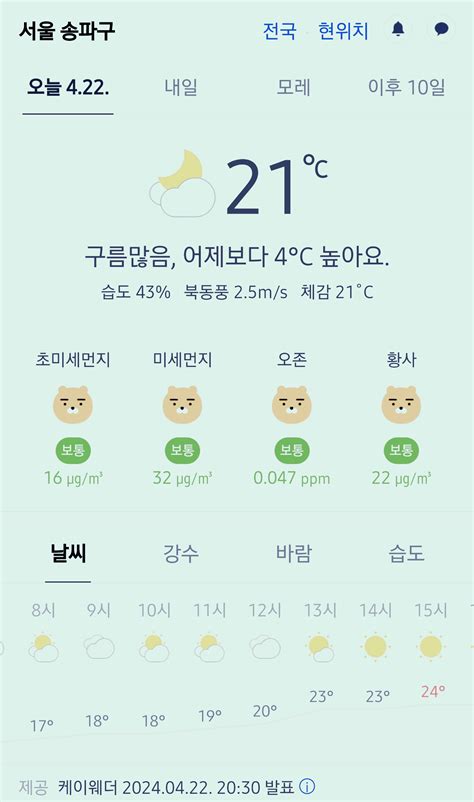Screen dimensions: 474x802
Task: Select the 오늘 4.22. tab
Action: point(68,87)
